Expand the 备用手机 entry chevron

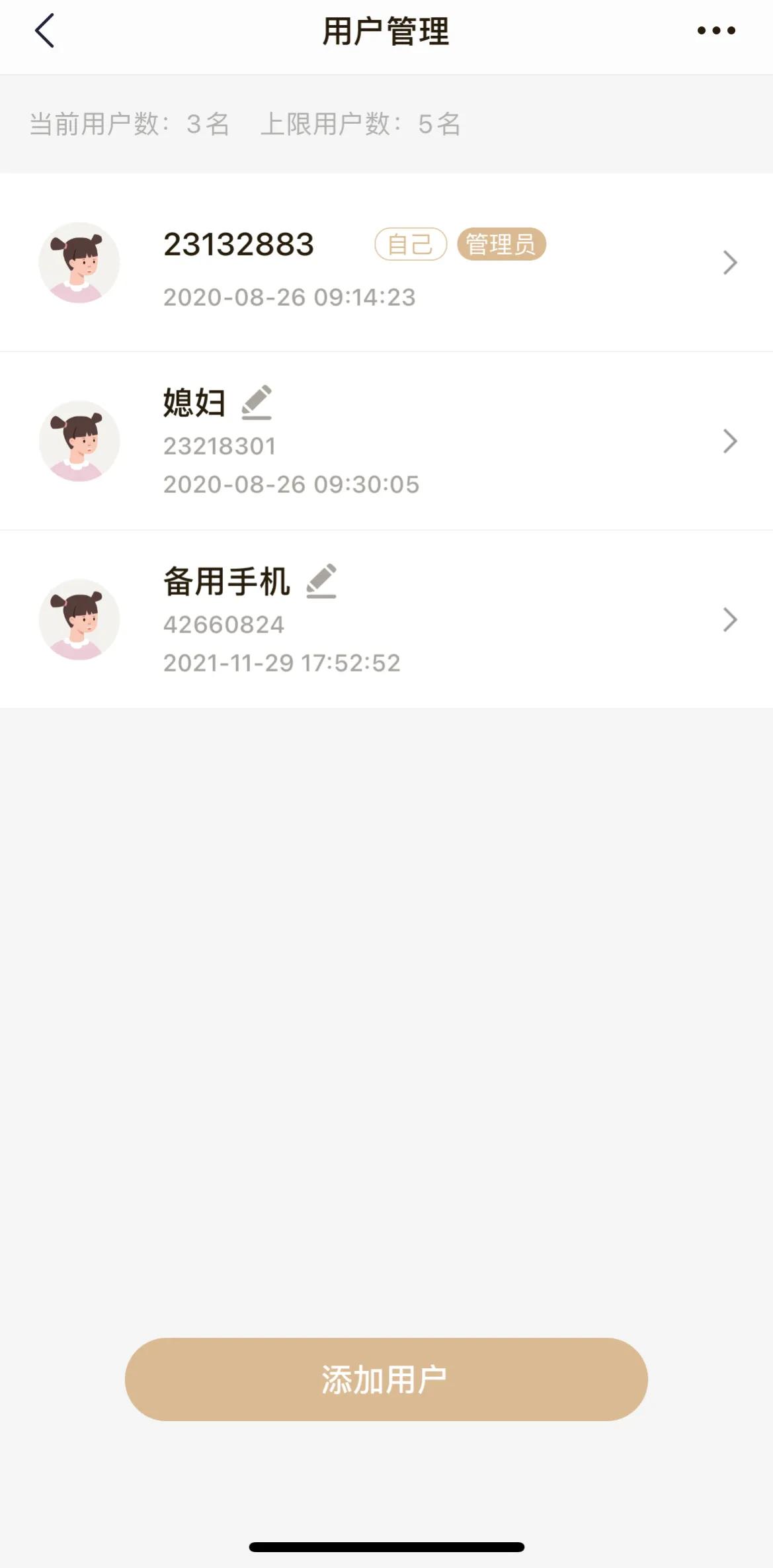click(x=729, y=620)
